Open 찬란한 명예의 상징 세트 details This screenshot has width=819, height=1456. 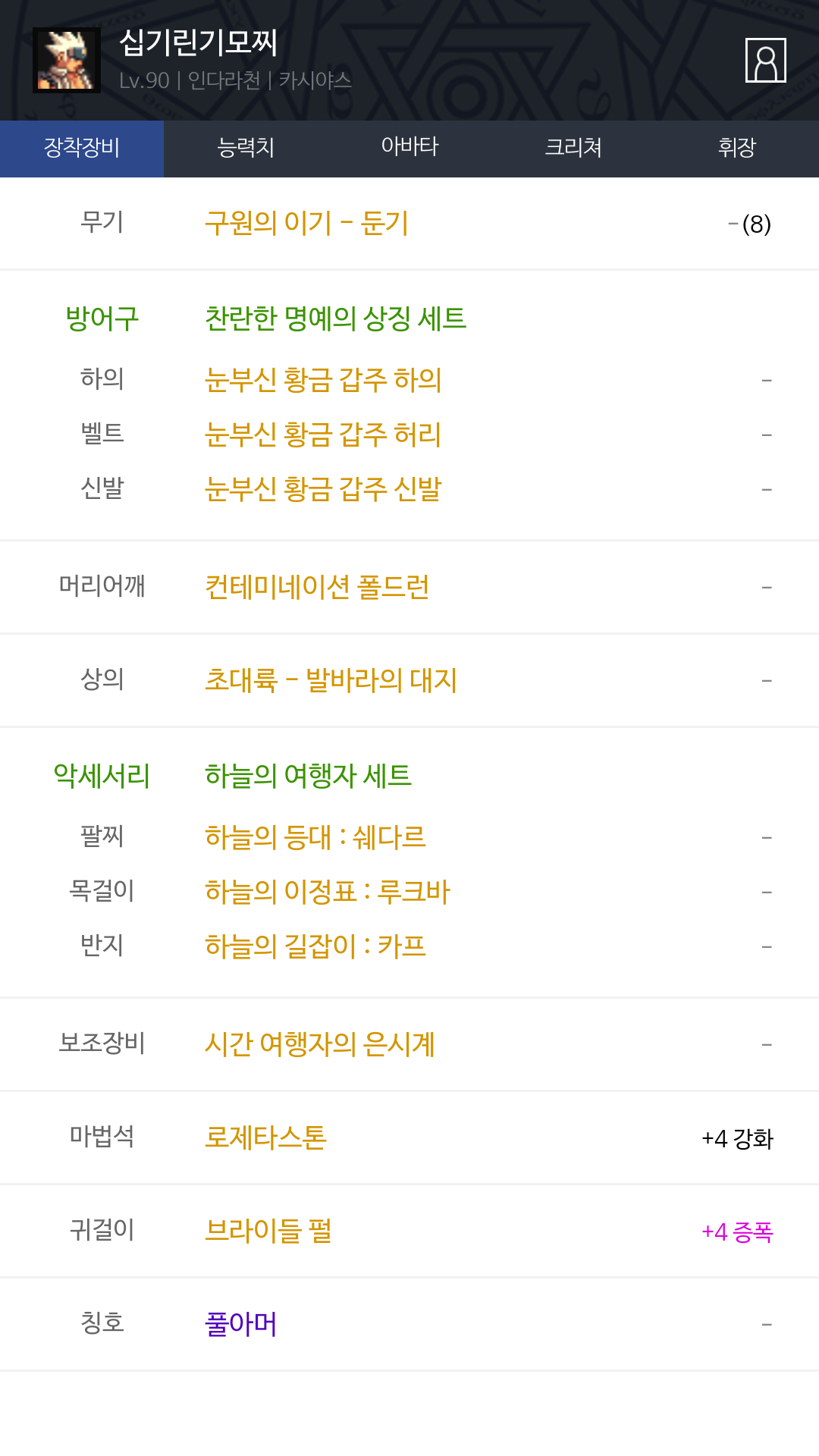[x=335, y=318]
